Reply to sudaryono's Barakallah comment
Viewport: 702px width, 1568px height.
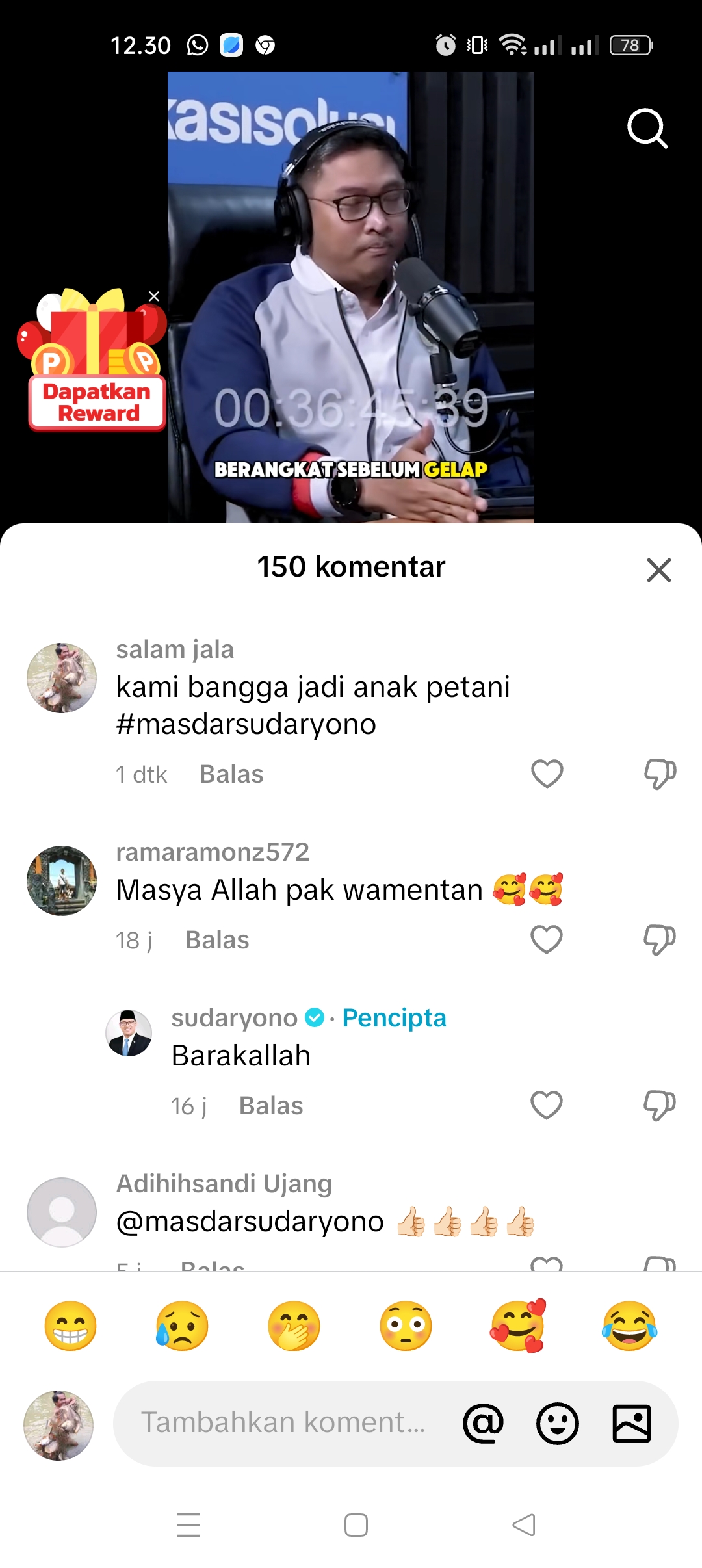pos(271,1106)
